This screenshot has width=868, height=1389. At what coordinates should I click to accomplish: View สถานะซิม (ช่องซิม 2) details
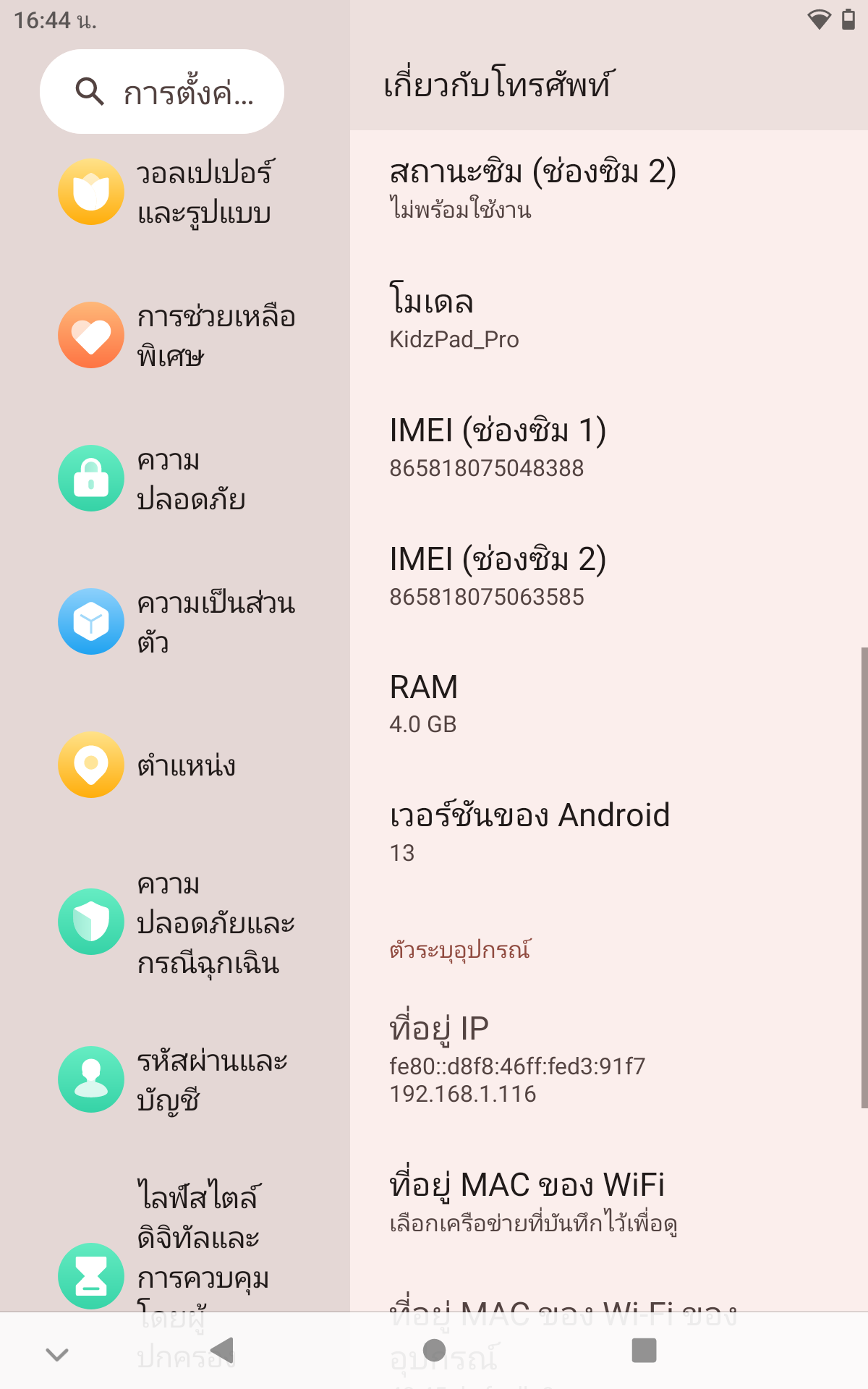coord(609,188)
